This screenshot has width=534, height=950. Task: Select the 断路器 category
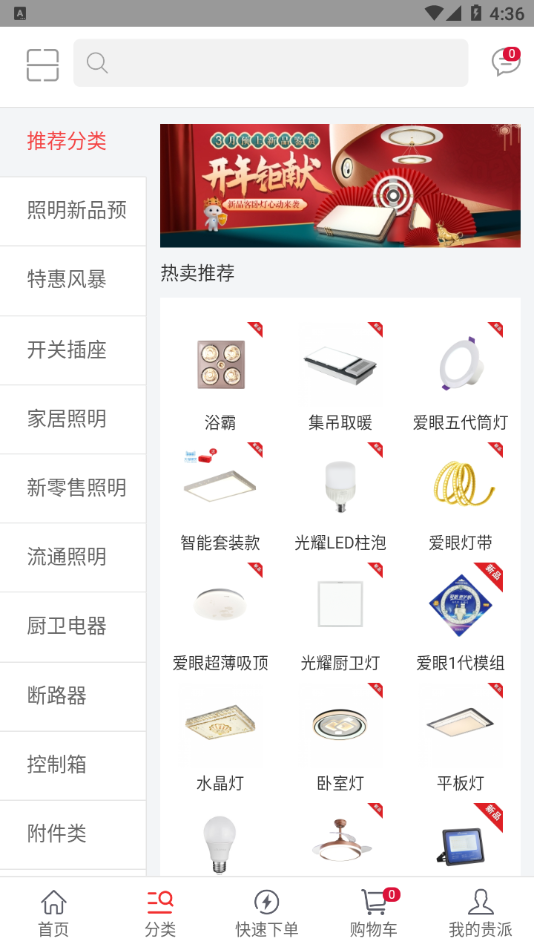coord(73,696)
